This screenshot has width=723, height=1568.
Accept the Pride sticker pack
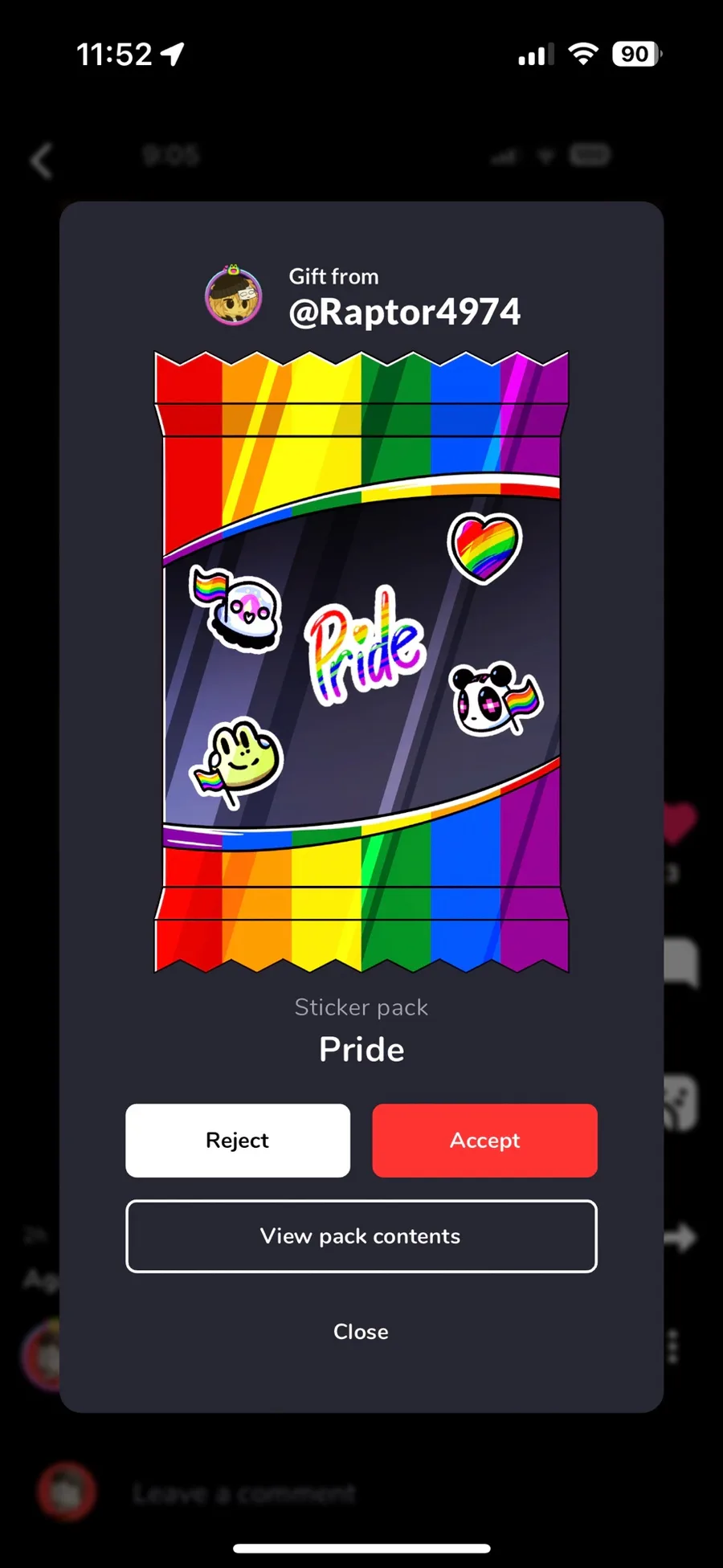pos(484,1140)
